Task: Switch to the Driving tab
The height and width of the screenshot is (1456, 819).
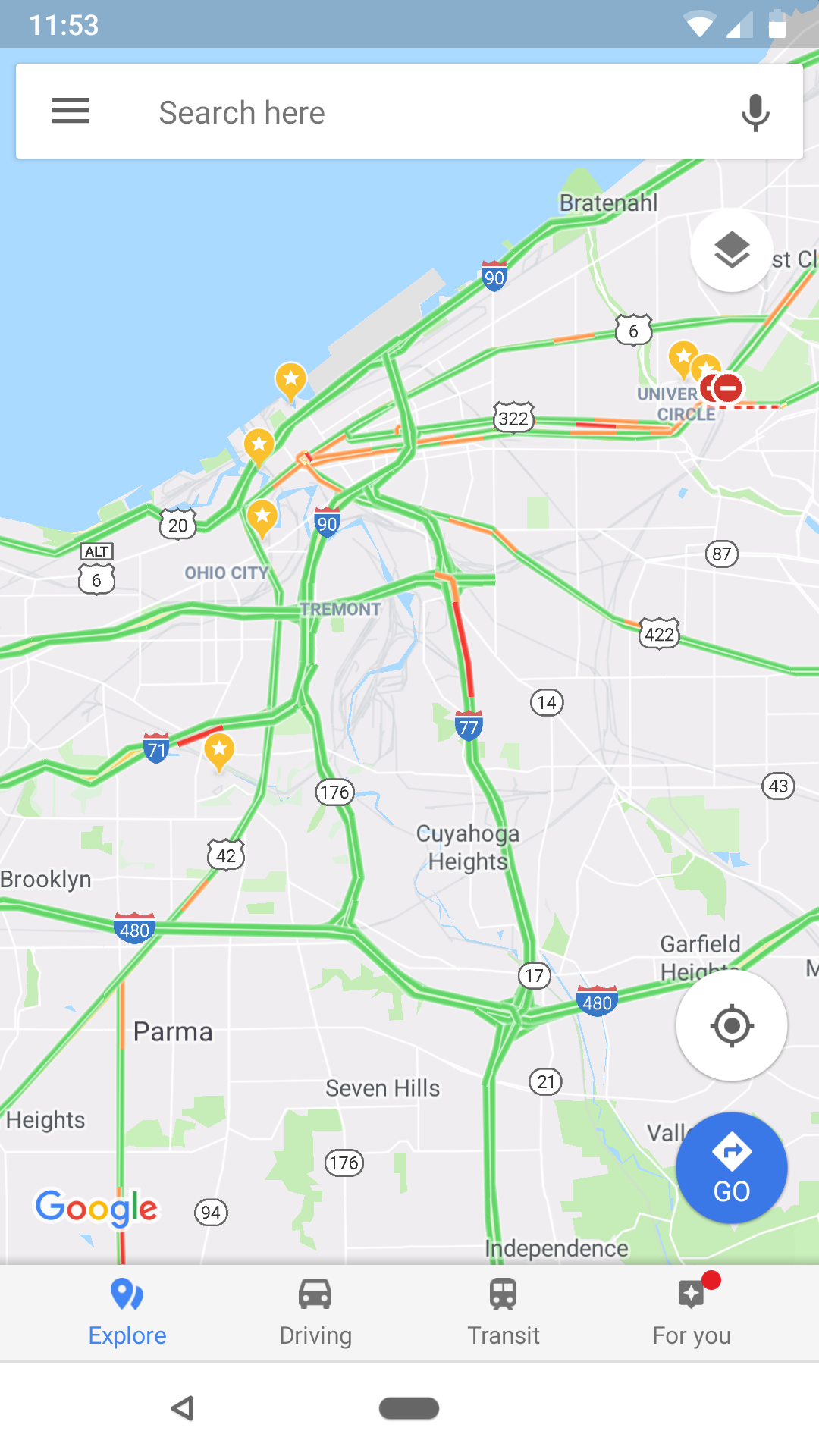Action: coord(315,1313)
